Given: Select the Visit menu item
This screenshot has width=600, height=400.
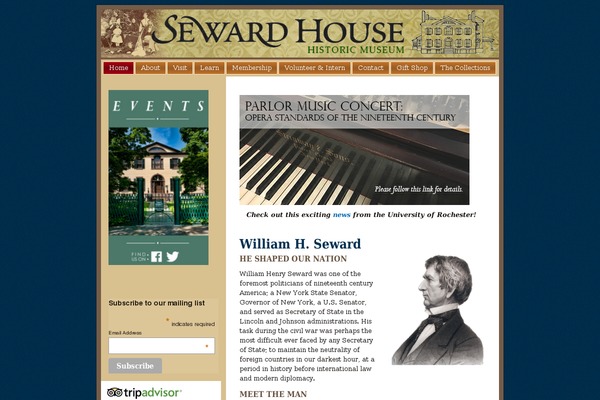Looking at the screenshot, I should [180, 68].
